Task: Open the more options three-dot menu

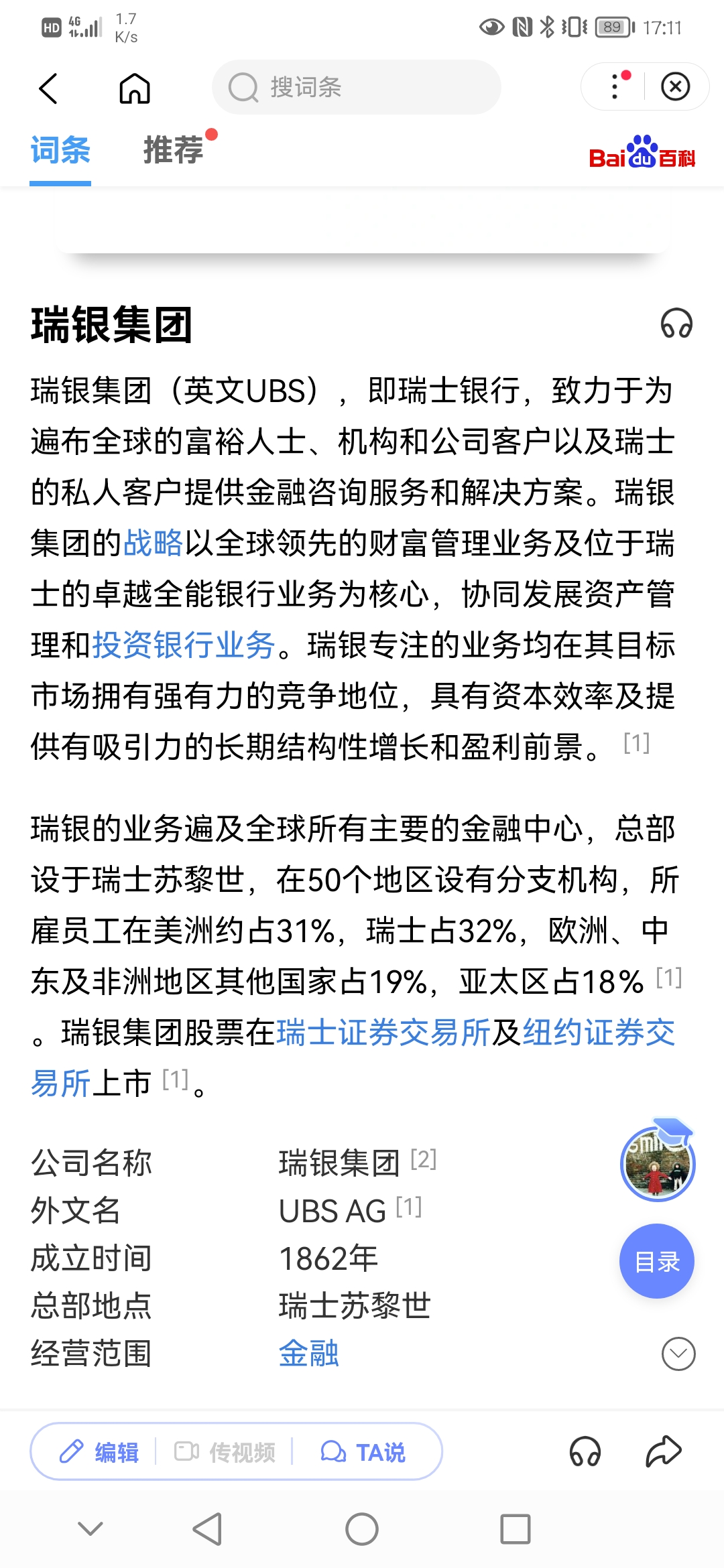Action: 613,87
